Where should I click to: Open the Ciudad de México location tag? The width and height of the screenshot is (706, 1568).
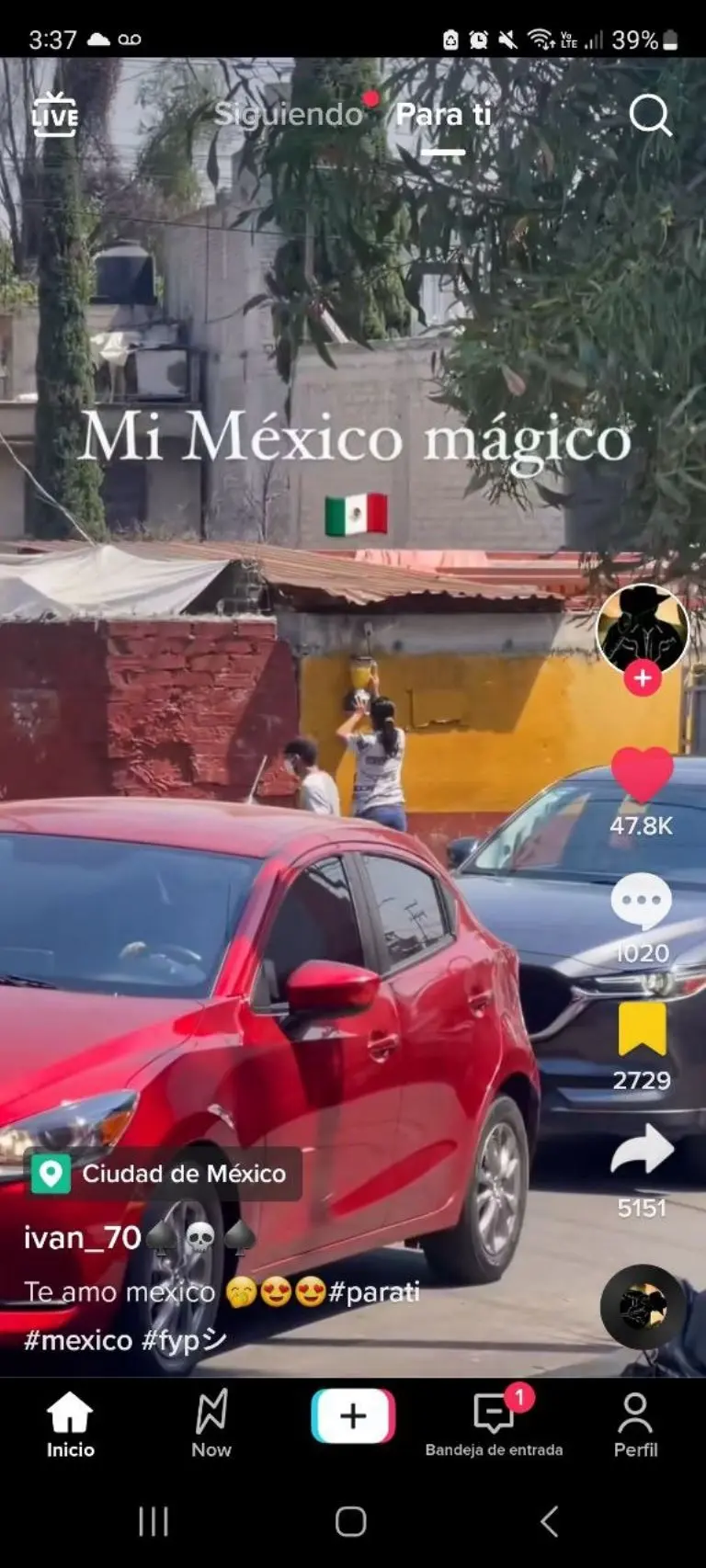(x=164, y=1174)
